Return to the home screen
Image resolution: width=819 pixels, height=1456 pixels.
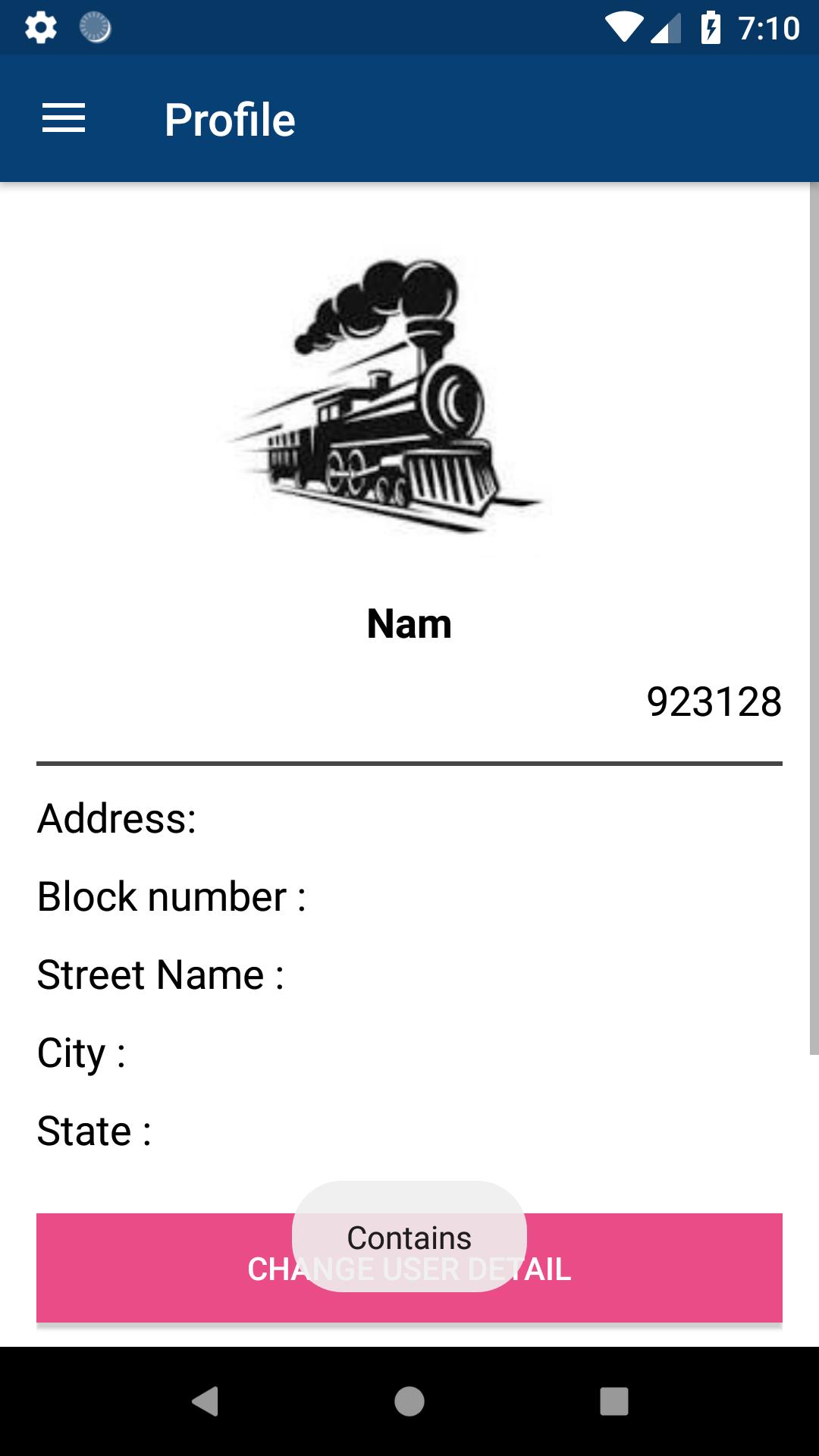tap(409, 1401)
